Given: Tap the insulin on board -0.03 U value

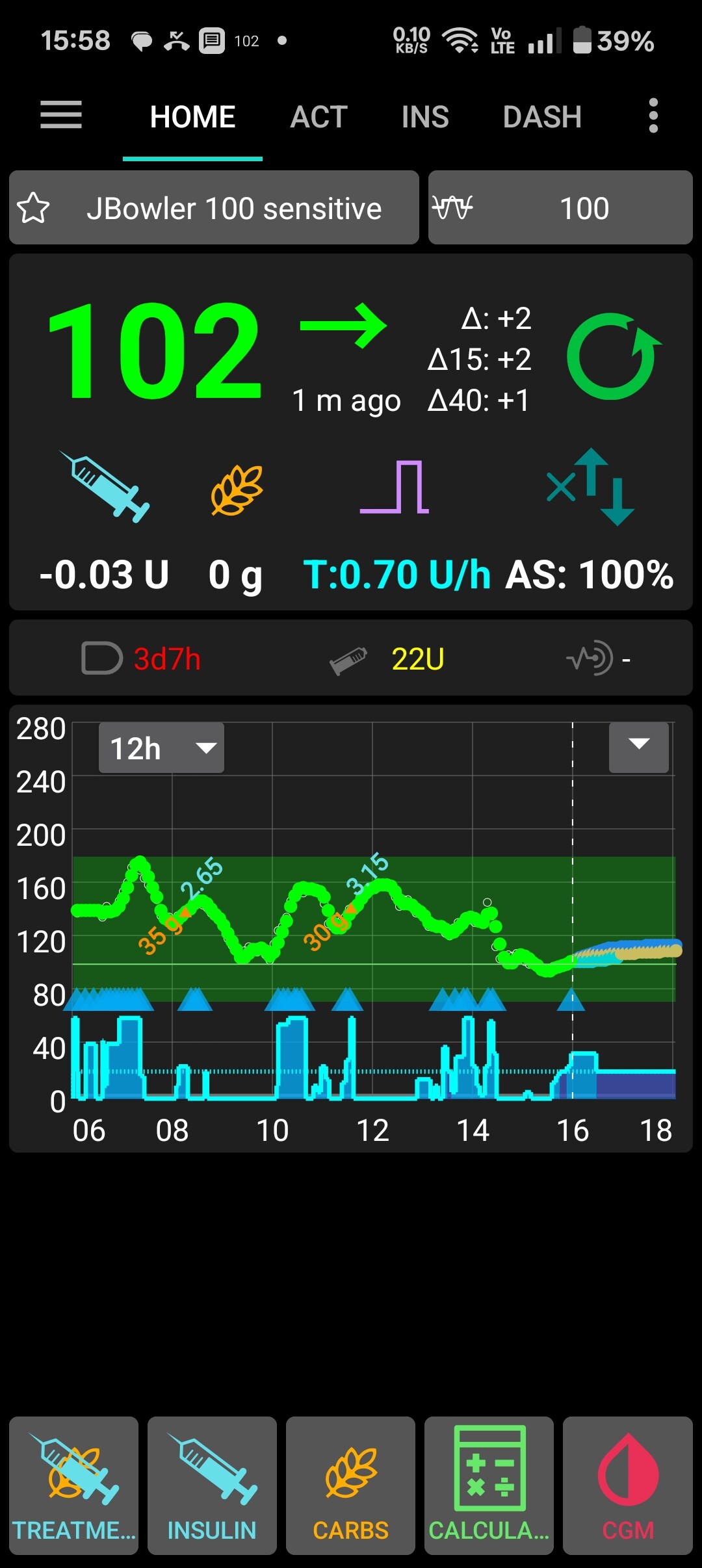Looking at the screenshot, I should coord(104,575).
